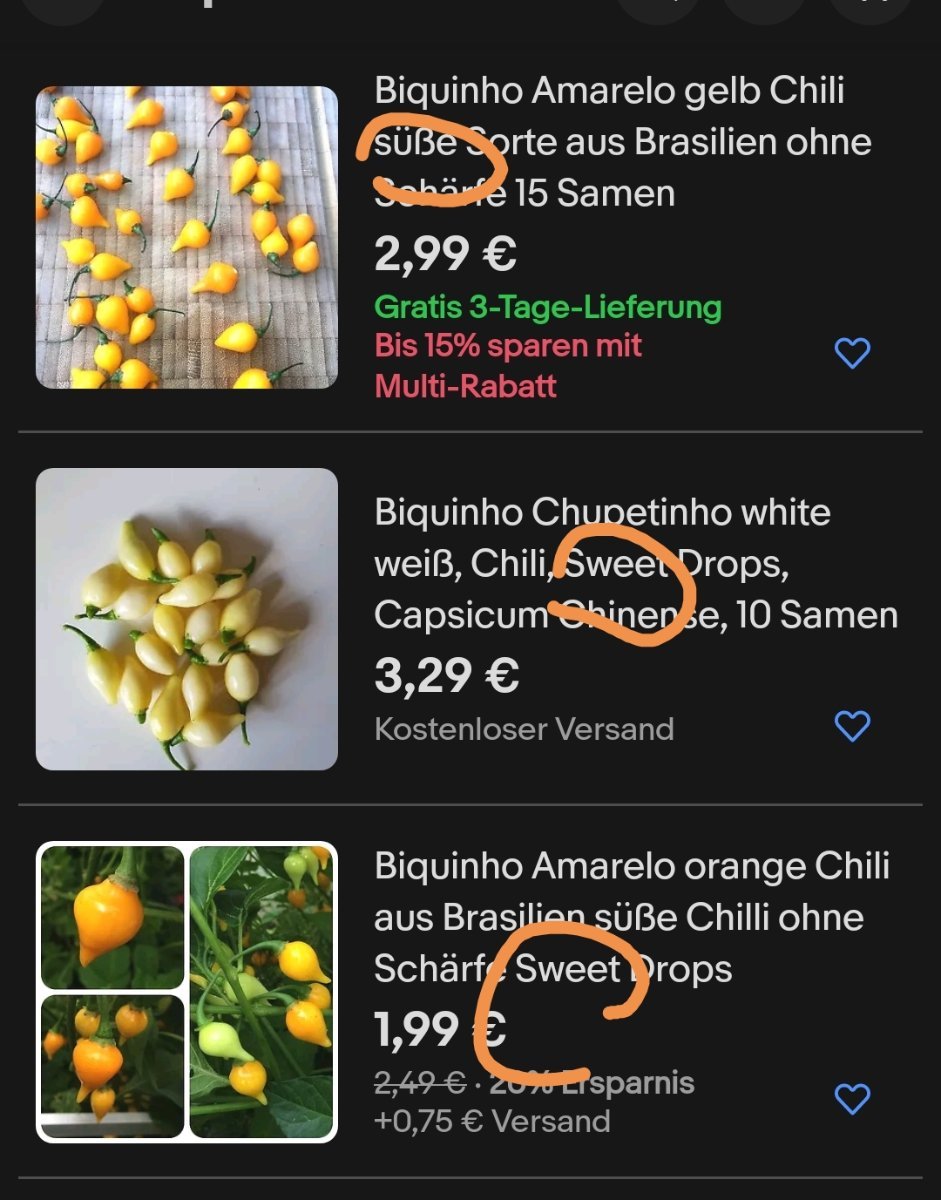The height and width of the screenshot is (1200, 941).
Task: Save the 2,99 € Biquinho Amarelo gelb listing
Action: [852, 352]
